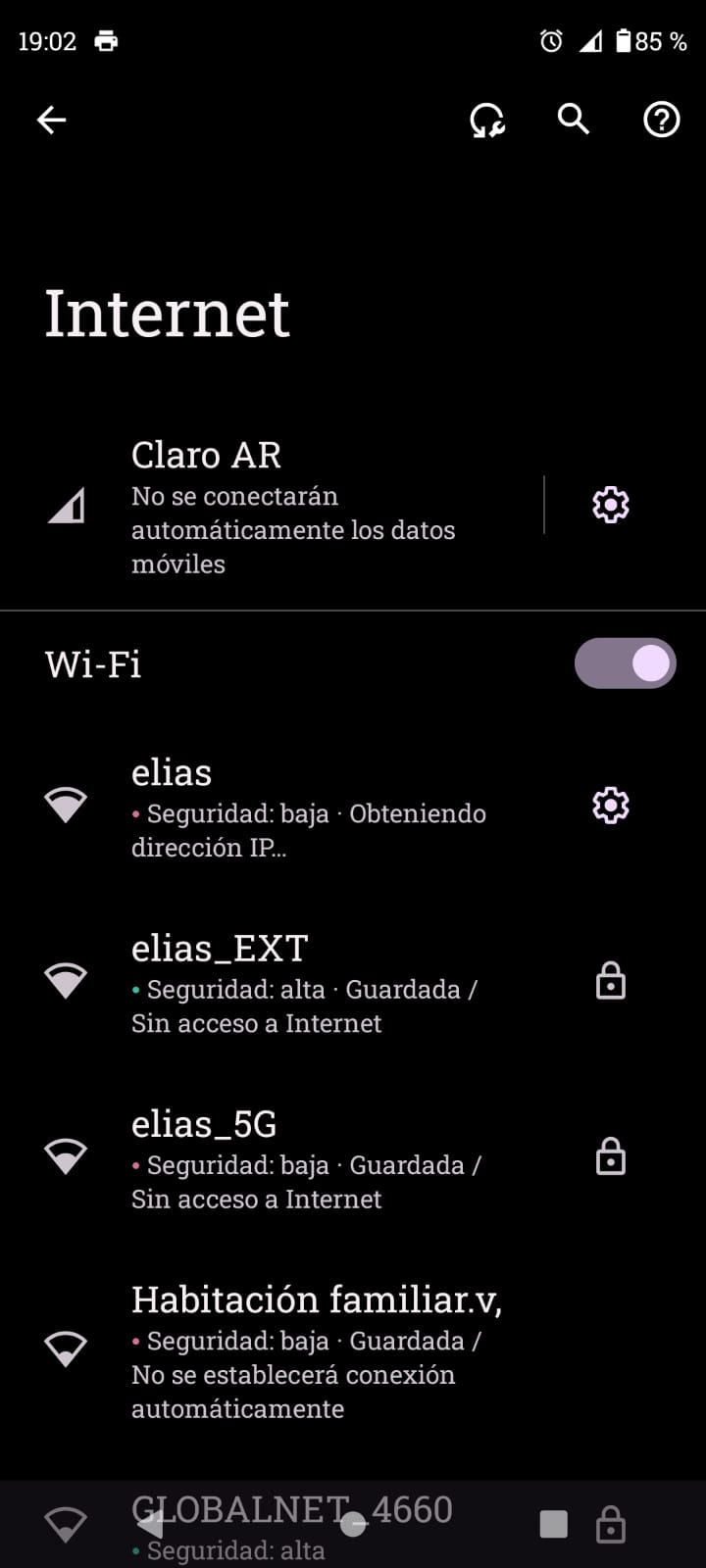Open settings gear for the elias network
706x1568 pixels.
tap(610, 806)
